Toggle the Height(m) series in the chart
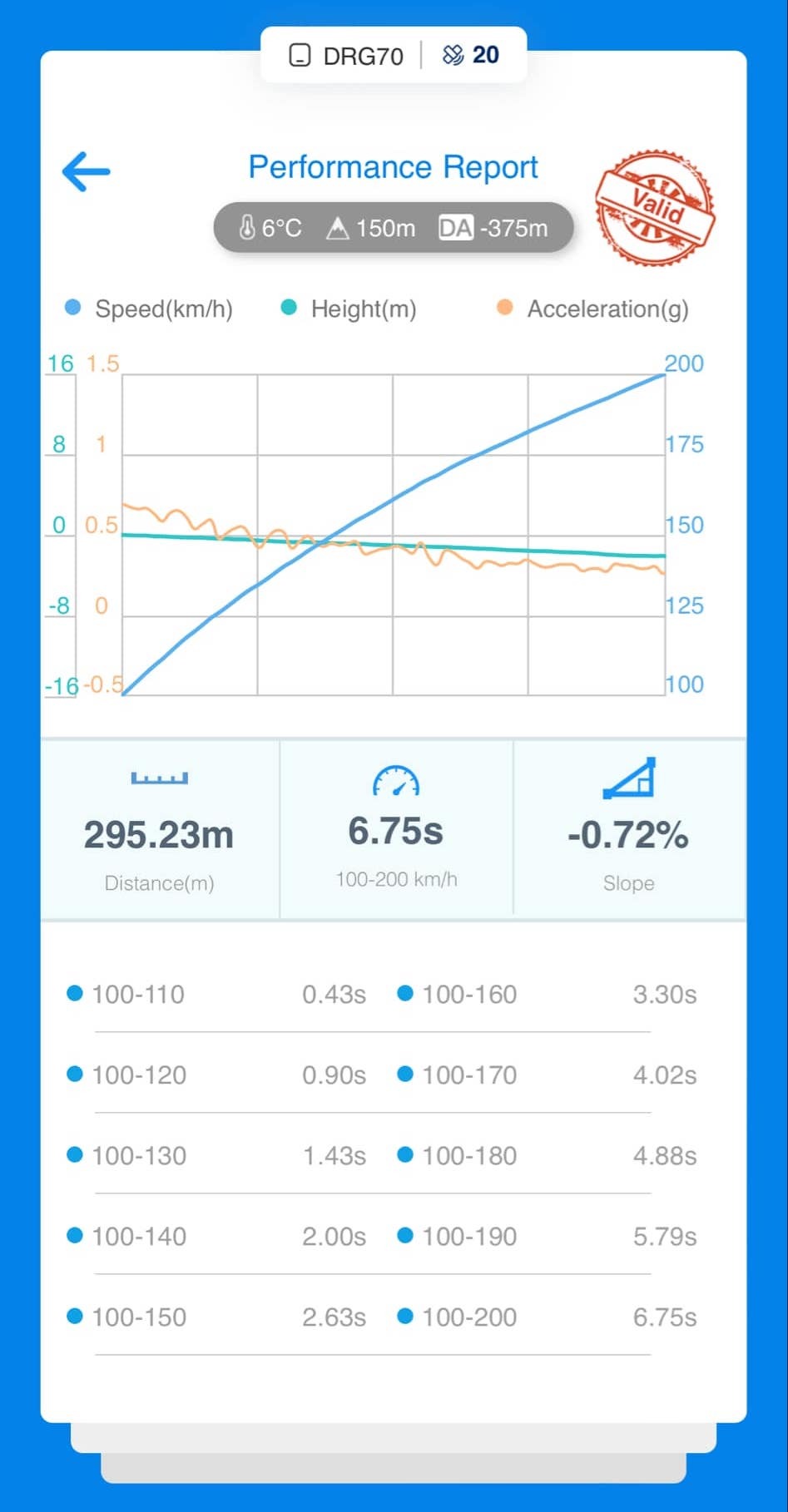 (x=349, y=309)
